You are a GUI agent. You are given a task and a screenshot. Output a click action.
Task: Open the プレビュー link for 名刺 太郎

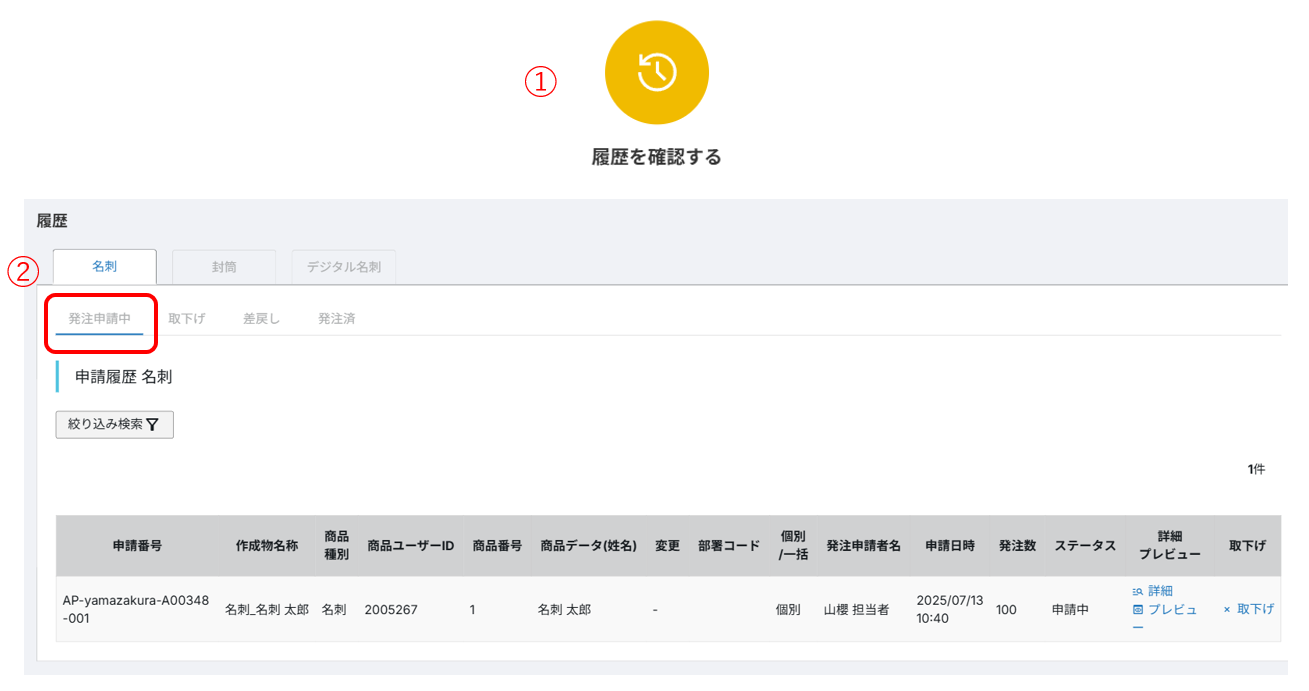[x=1170, y=609]
